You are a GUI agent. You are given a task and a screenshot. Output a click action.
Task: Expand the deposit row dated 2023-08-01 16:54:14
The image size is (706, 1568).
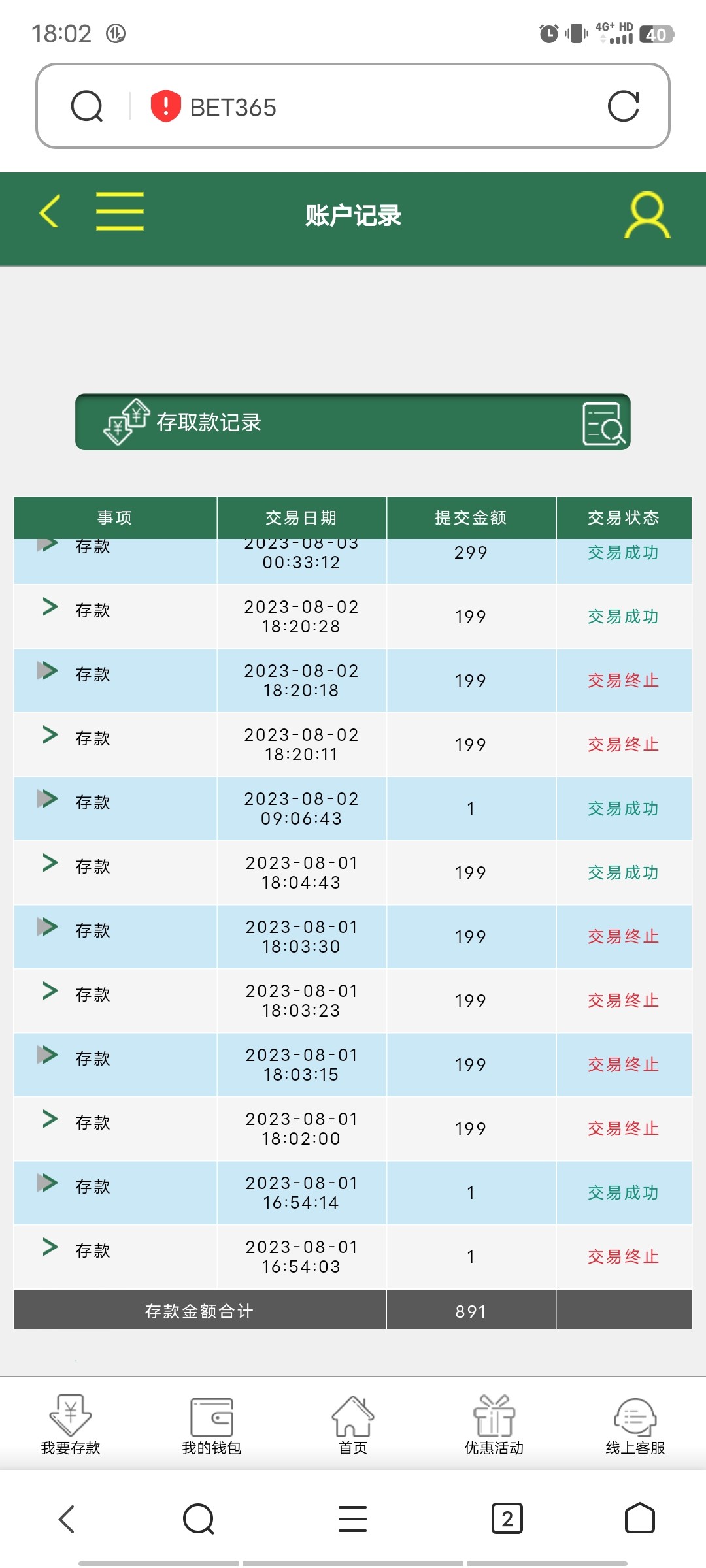(x=48, y=1183)
